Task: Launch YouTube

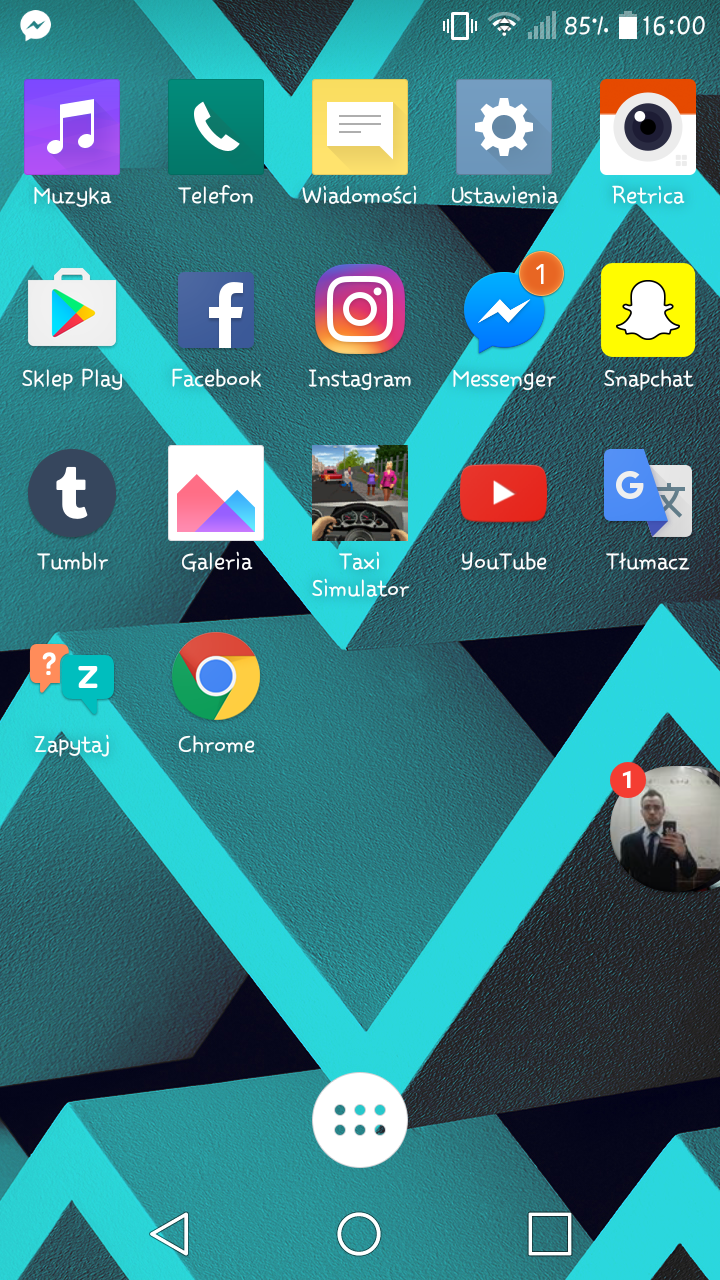Action: click(x=504, y=494)
